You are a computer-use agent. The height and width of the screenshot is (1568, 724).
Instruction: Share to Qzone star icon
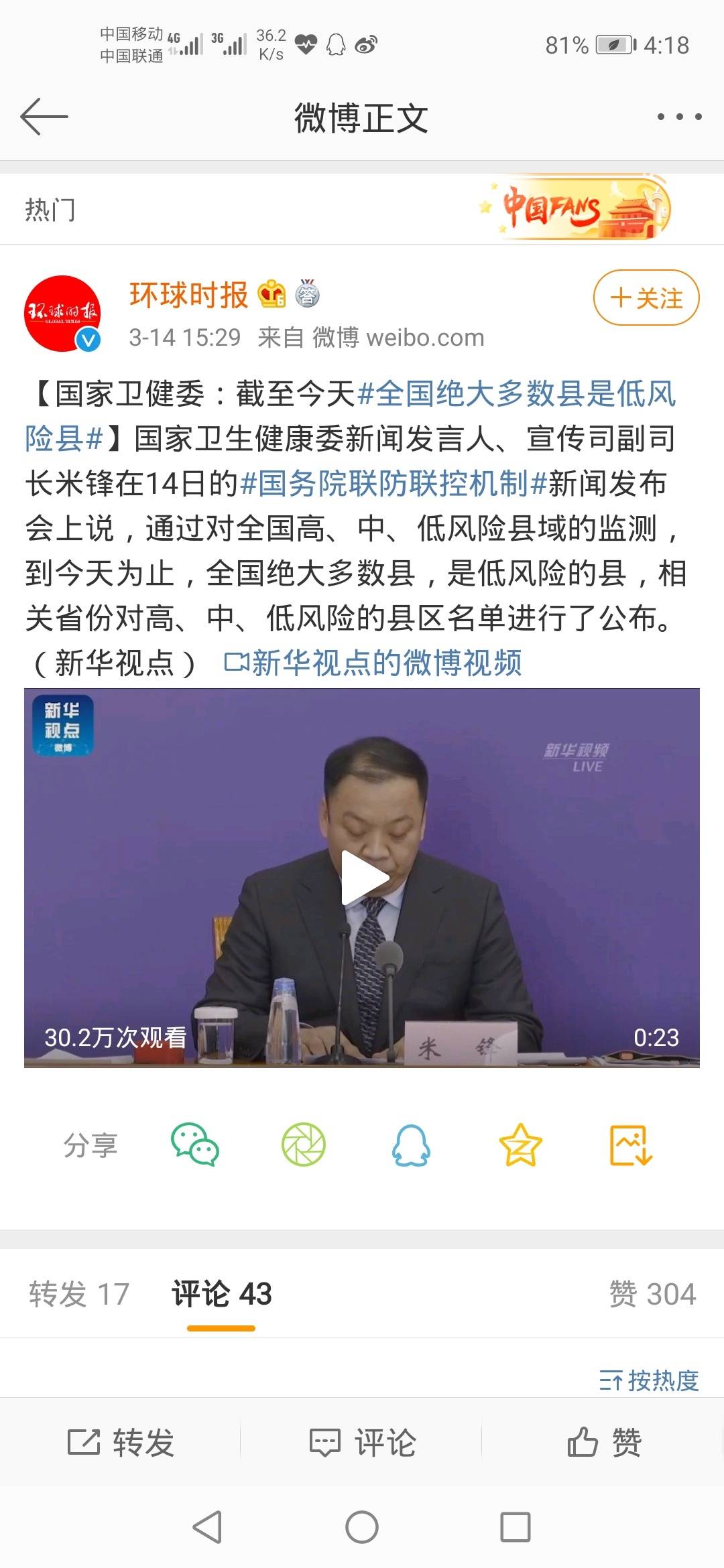coord(520,1145)
